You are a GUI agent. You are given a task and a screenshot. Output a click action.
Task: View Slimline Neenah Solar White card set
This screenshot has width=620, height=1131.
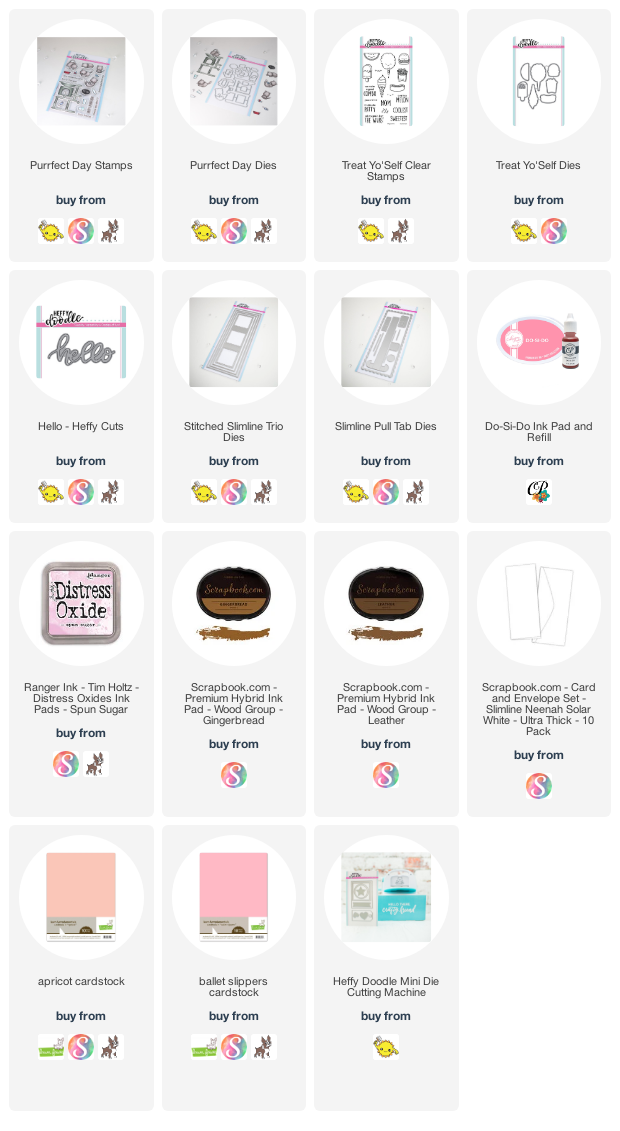coord(539,603)
